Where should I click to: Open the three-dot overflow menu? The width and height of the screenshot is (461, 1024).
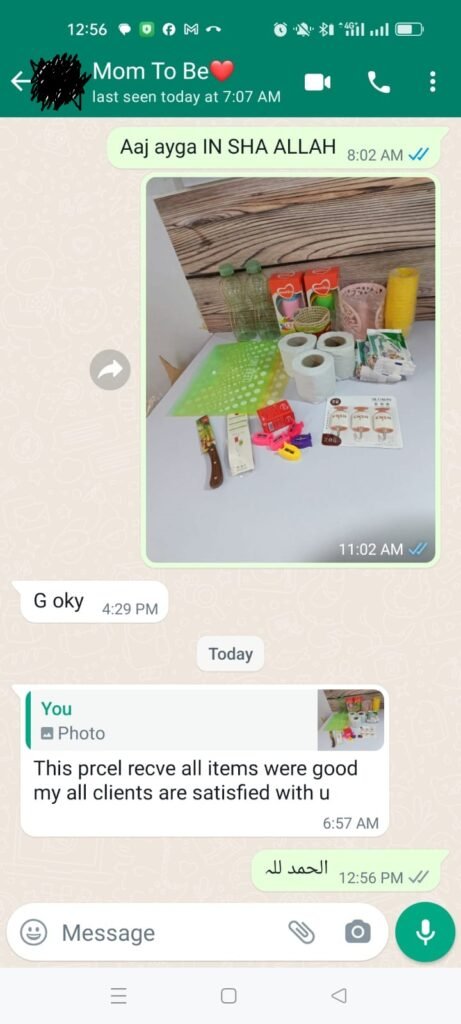pyautogui.click(x=432, y=82)
